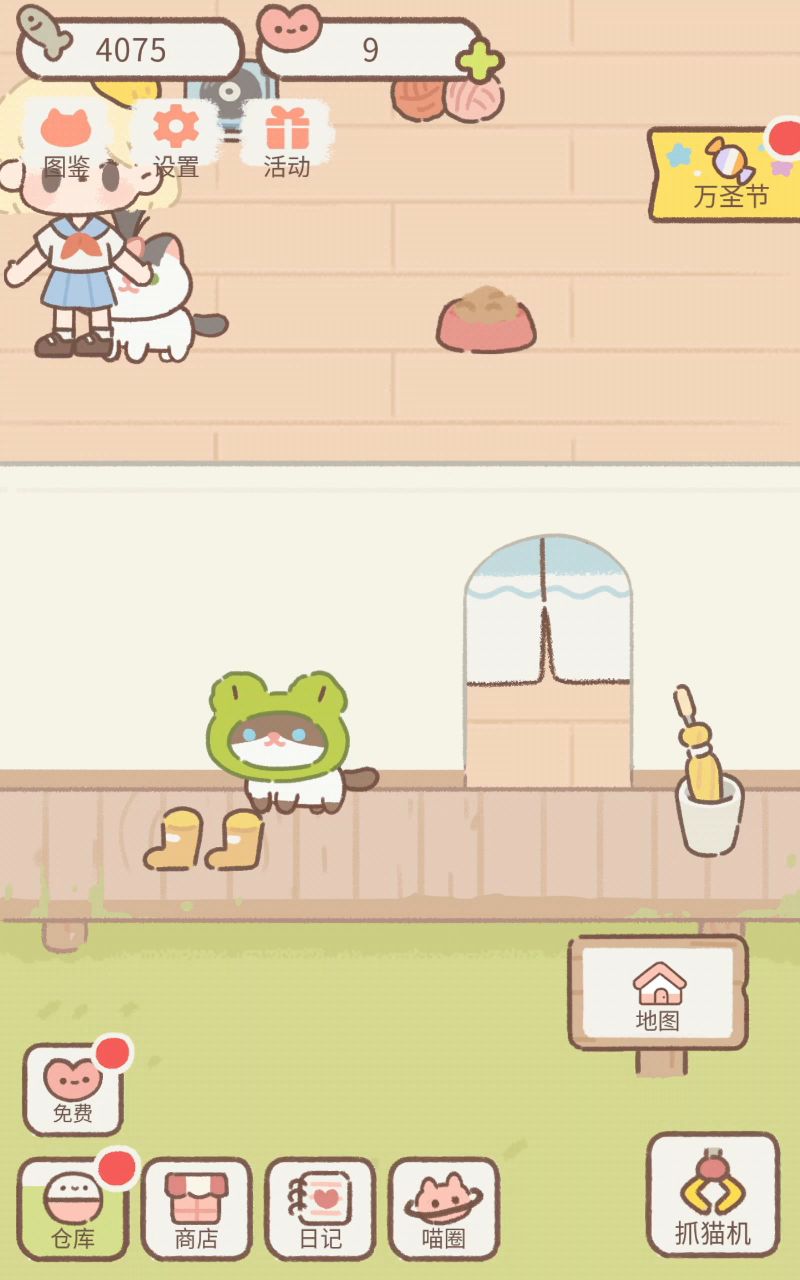Open 设置 settings
Screen dimensions: 800x1280
[176, 140]
